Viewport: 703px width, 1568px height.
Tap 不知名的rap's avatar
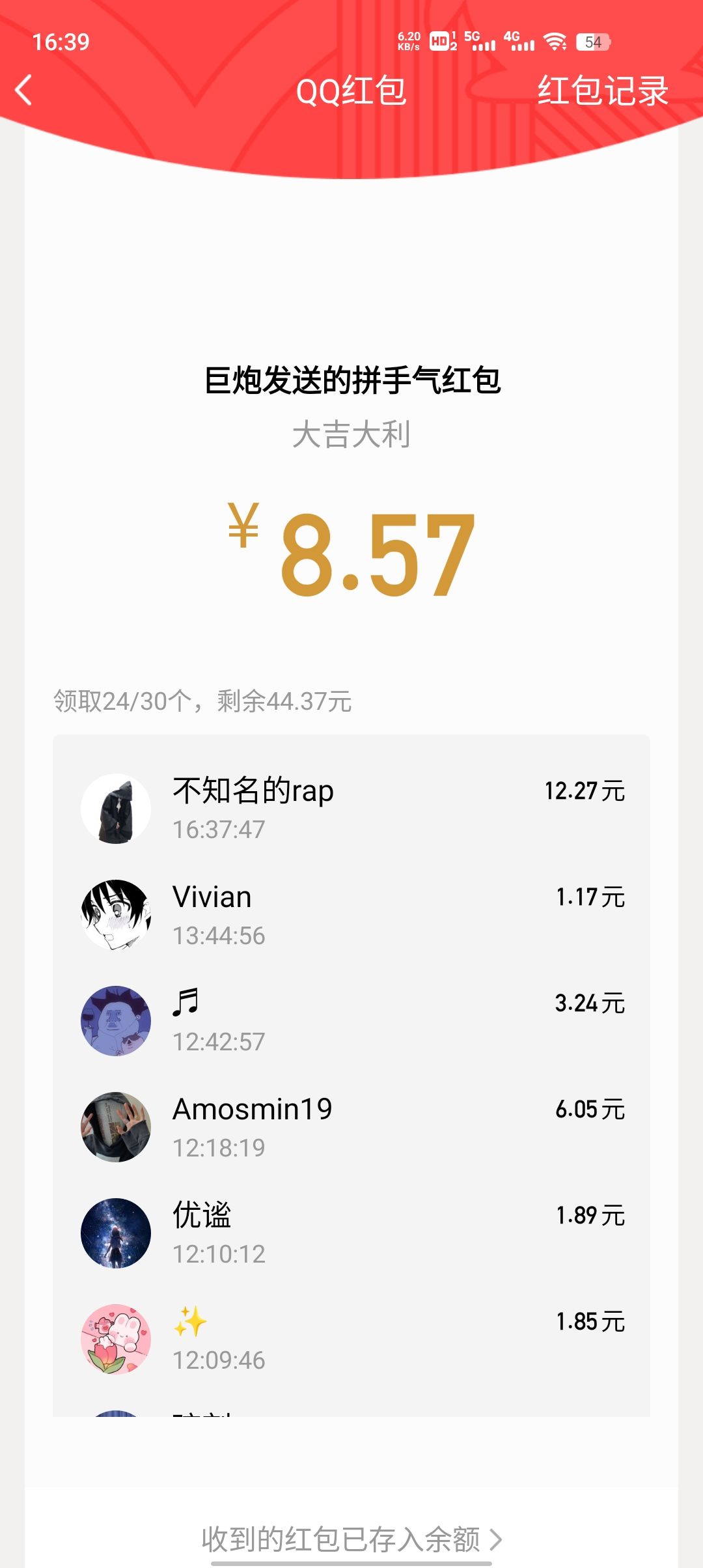click(117, 807)
